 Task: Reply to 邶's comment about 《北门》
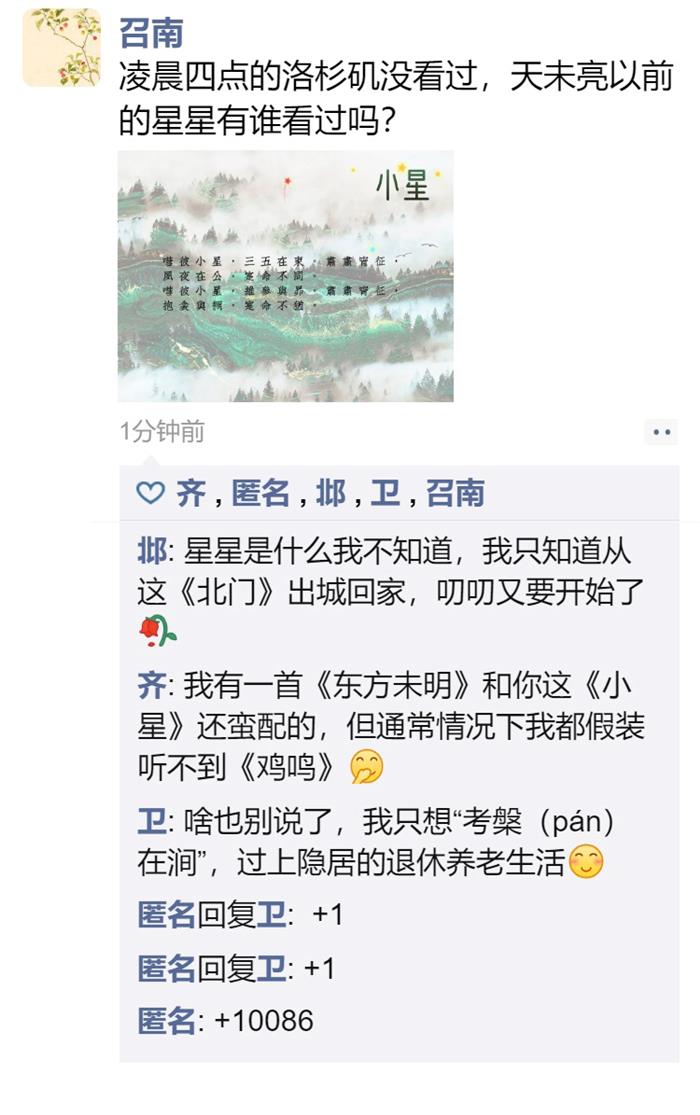click(x=400, y=571)
